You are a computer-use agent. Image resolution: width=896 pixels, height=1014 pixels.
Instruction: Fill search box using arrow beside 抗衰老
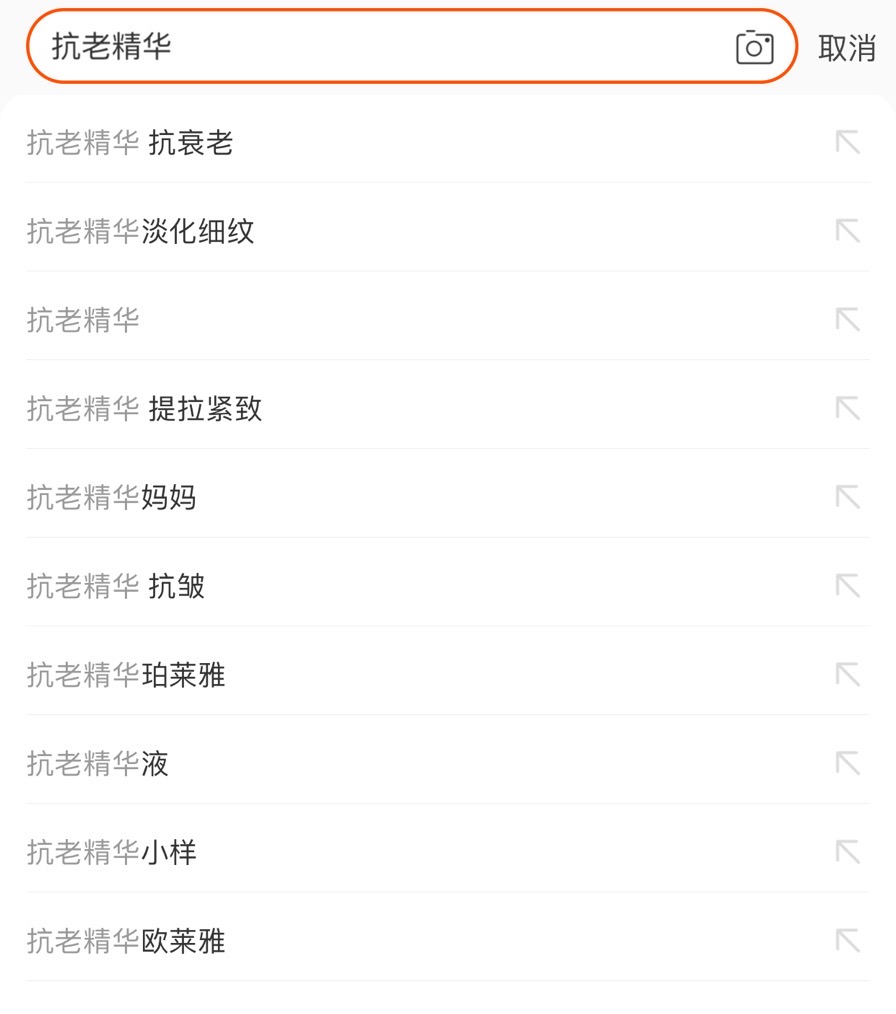847,143
